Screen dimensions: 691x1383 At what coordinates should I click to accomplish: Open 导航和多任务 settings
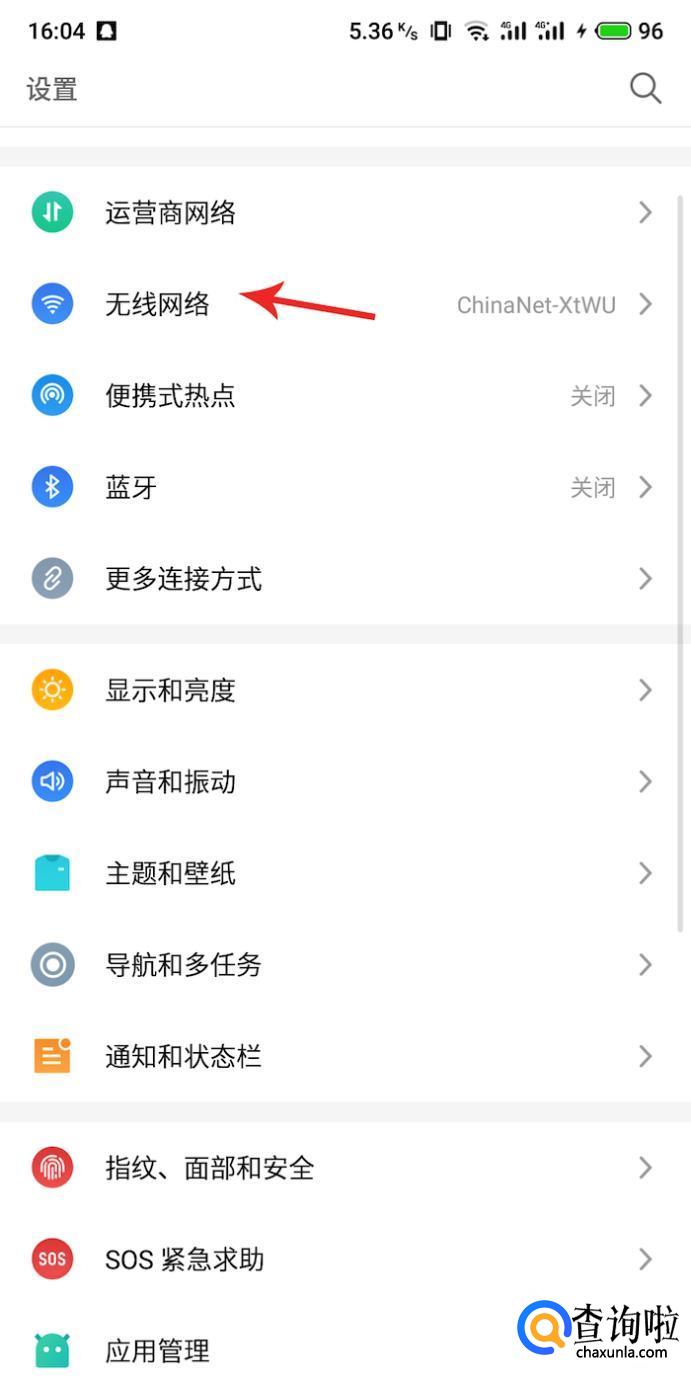click(183, 965)
